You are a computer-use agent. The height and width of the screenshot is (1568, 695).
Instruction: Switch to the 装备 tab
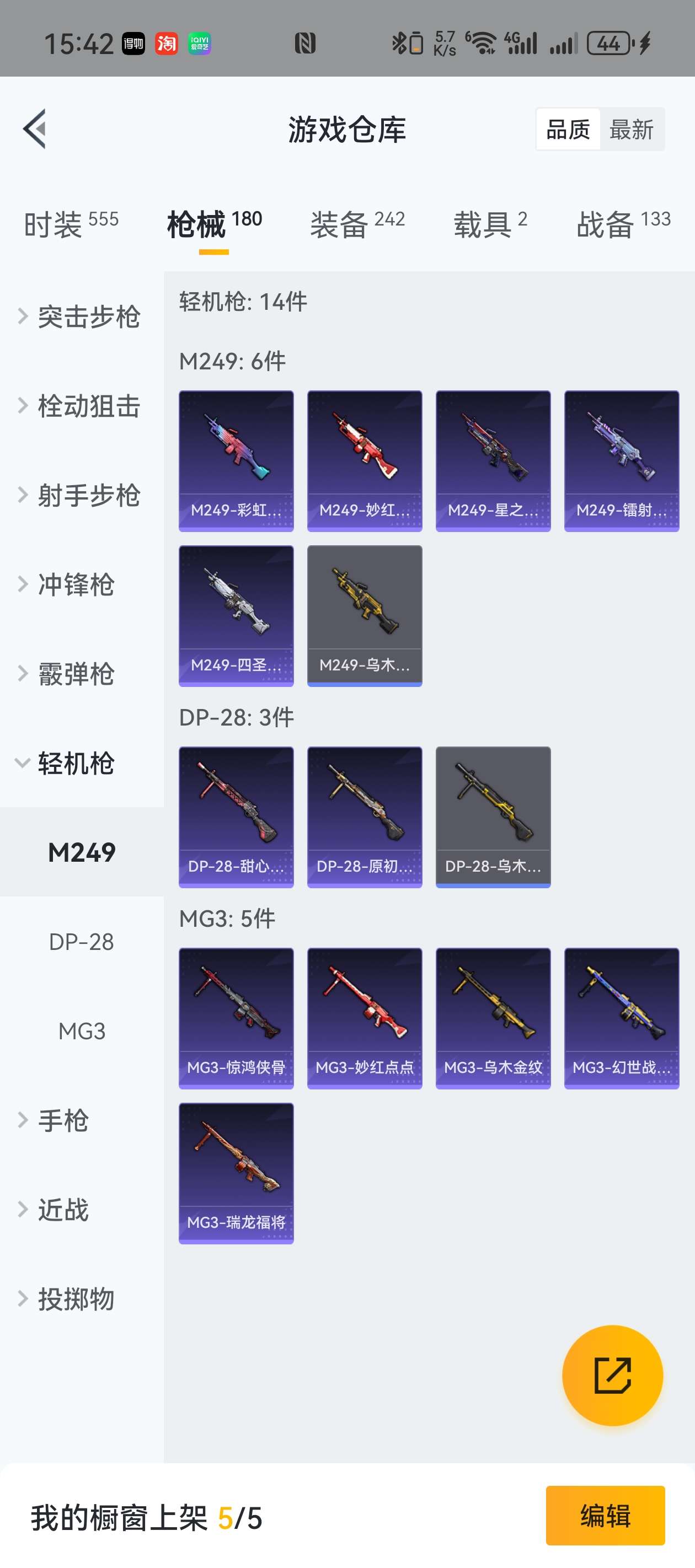click(357, 224)
